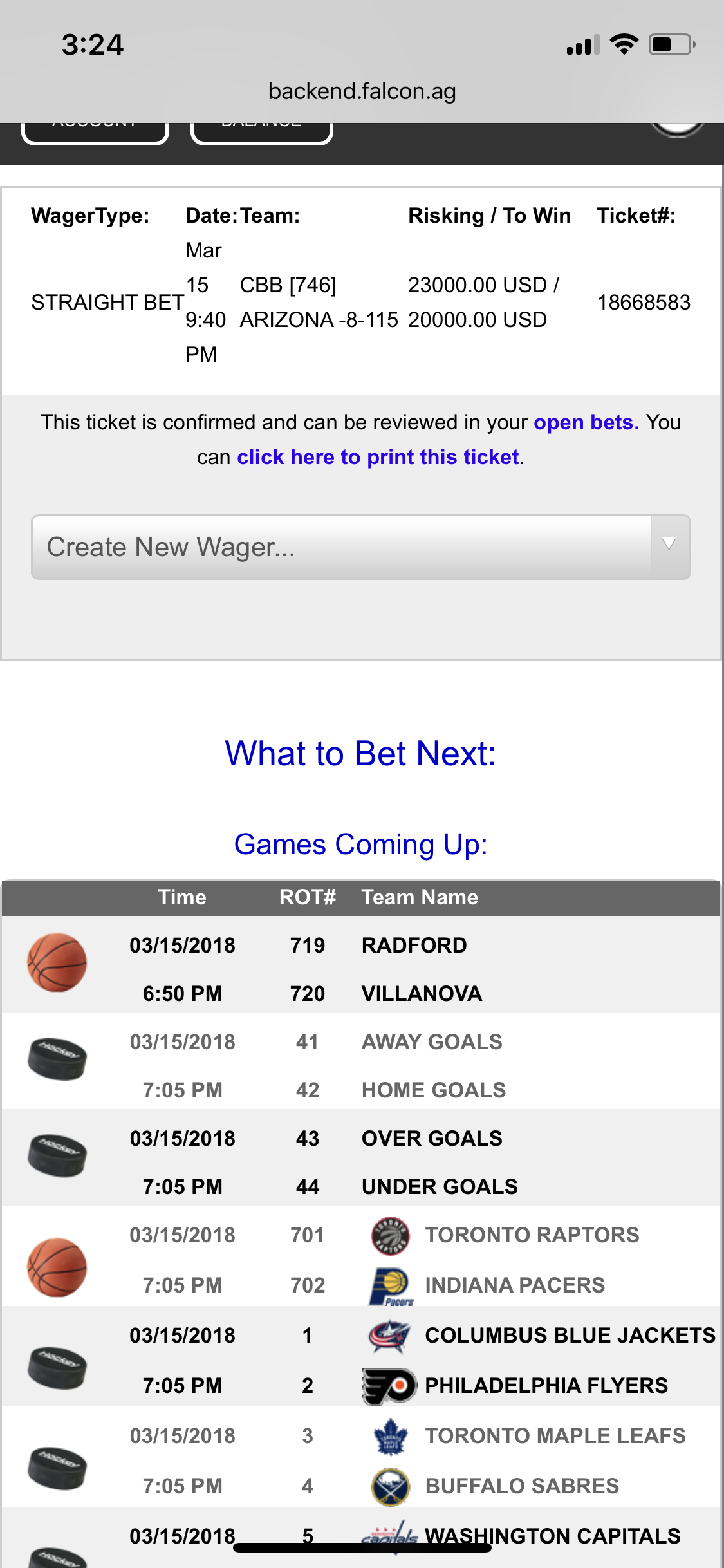Image resolution: width=724 pixels, height=1568 pixels.
Task: Open Columbus Blue Jackets vs Philadelphia Flyers
Action: pyautogui.click(x=361, y=1356)
